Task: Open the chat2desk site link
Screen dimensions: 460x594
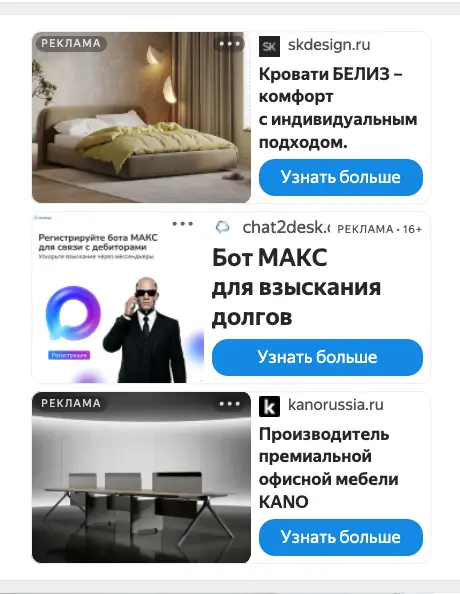Action: pos(286,227)
